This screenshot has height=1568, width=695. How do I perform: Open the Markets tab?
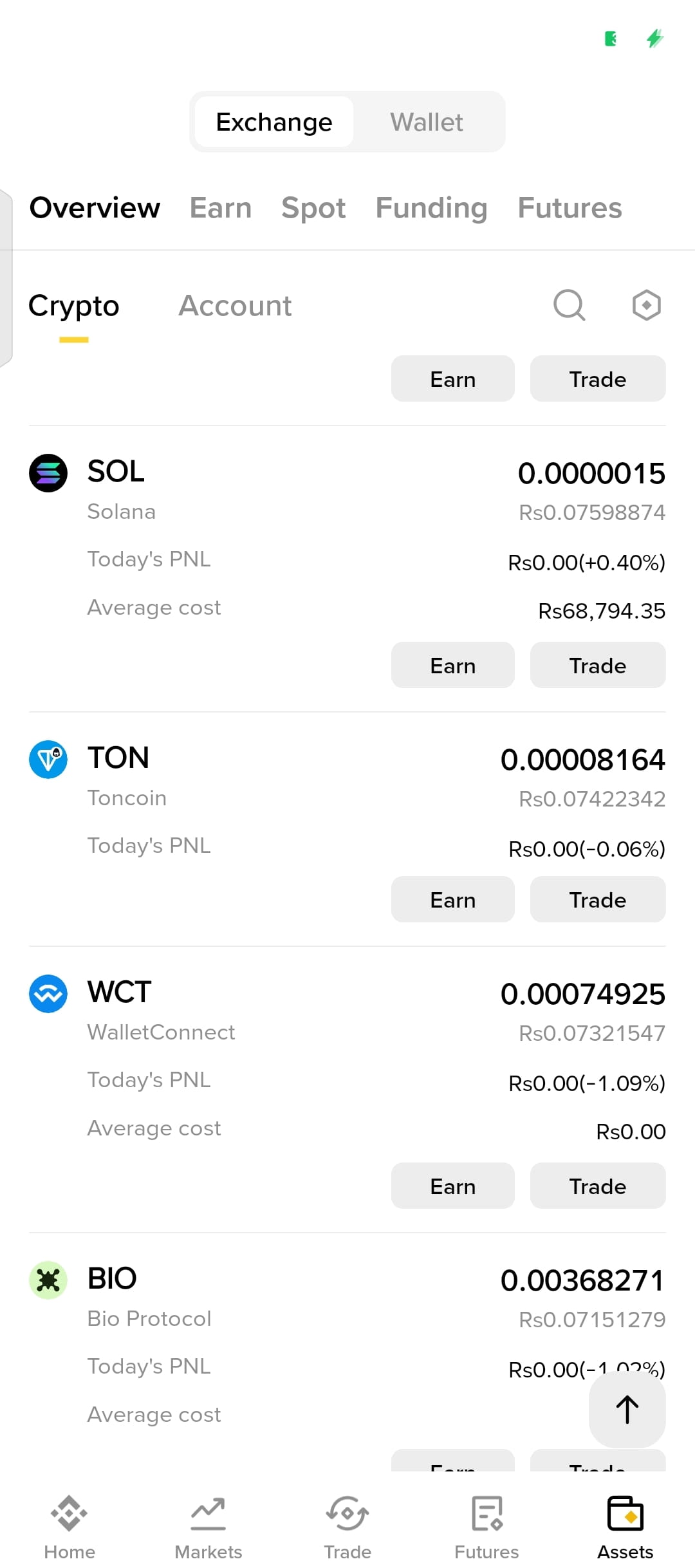(208, 1527)
